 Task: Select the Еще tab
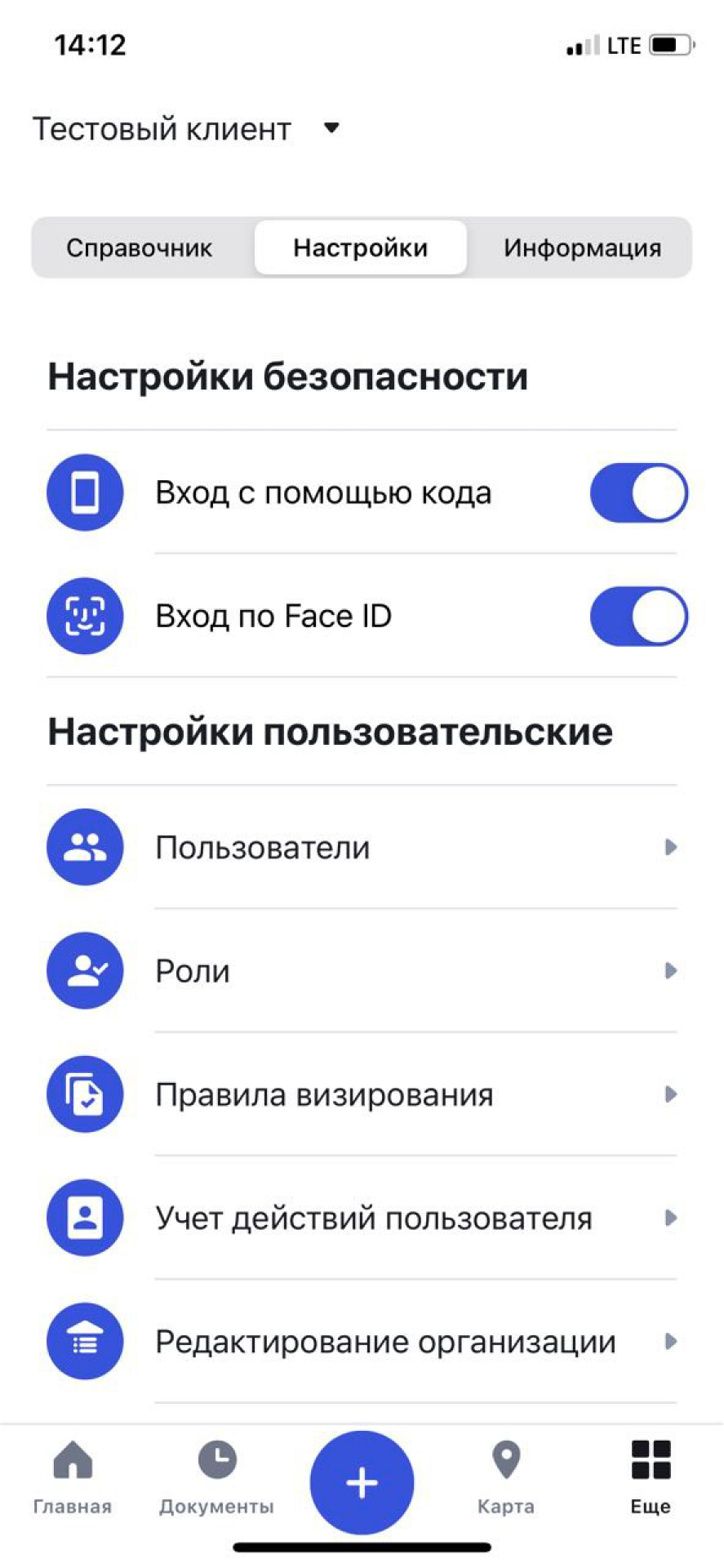(651, 1477)
